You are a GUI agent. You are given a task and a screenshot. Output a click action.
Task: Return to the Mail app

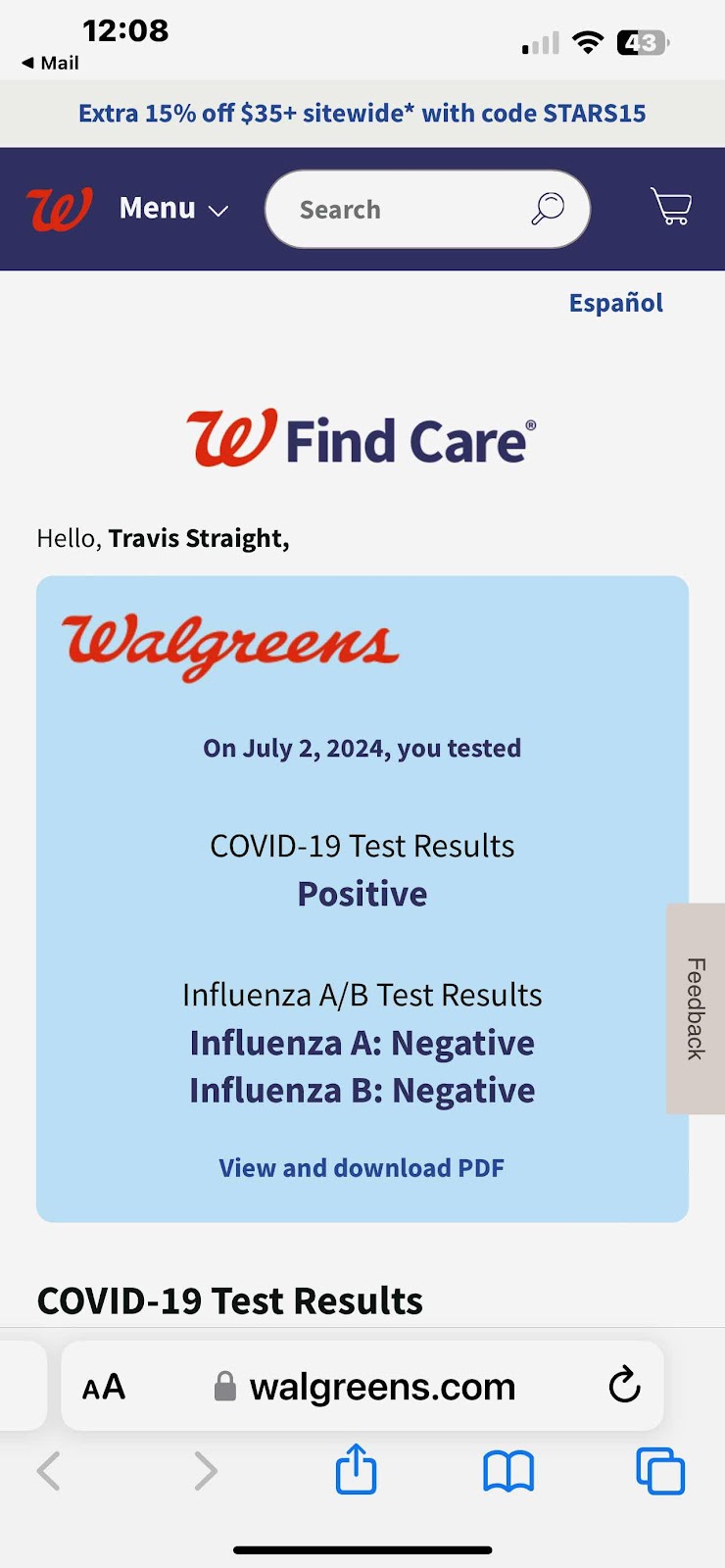tap(51, 63)
